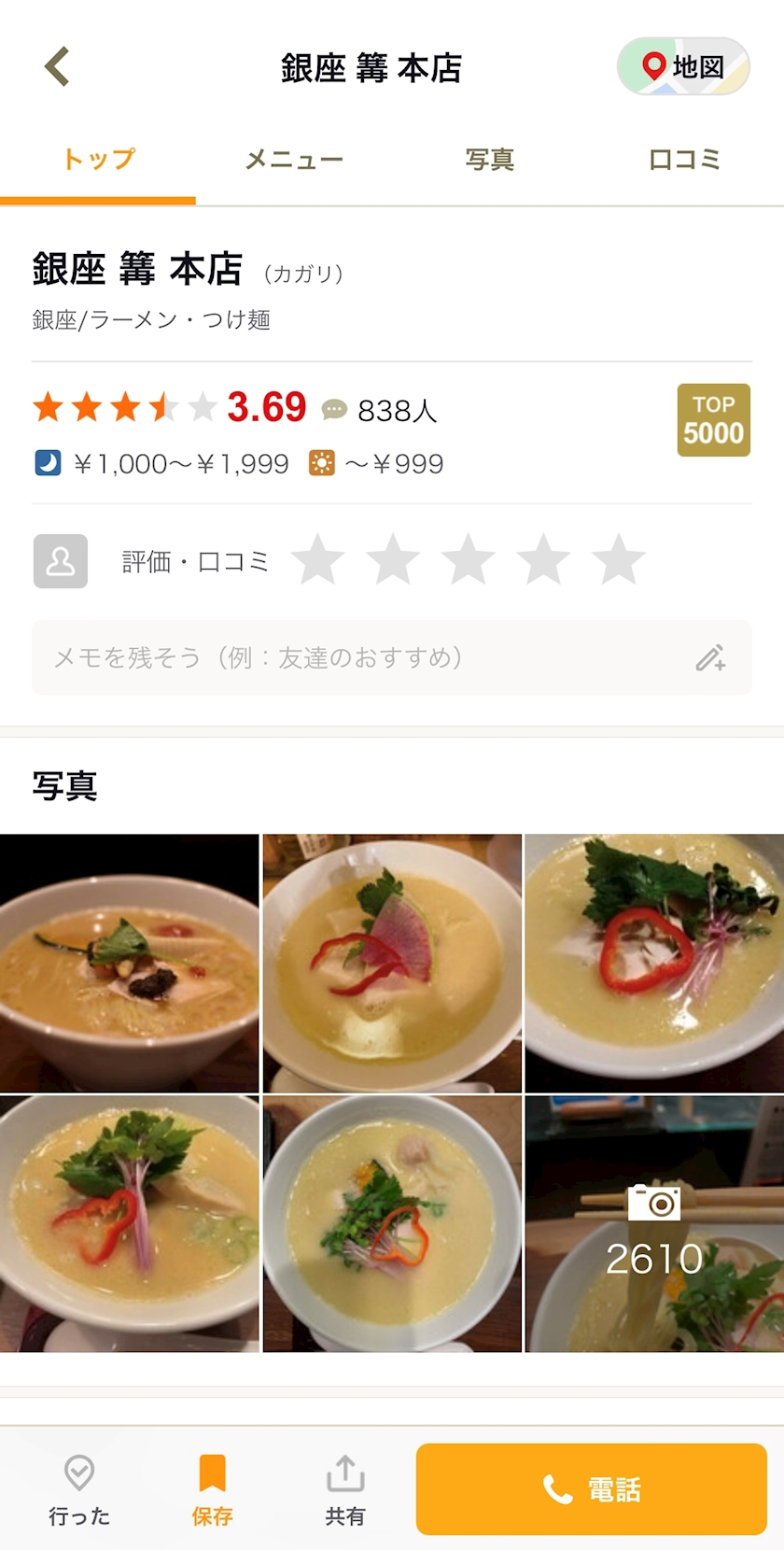Open the ramen photo with red pepper ring in top row

pyautogui.click(x=654, y=963)
